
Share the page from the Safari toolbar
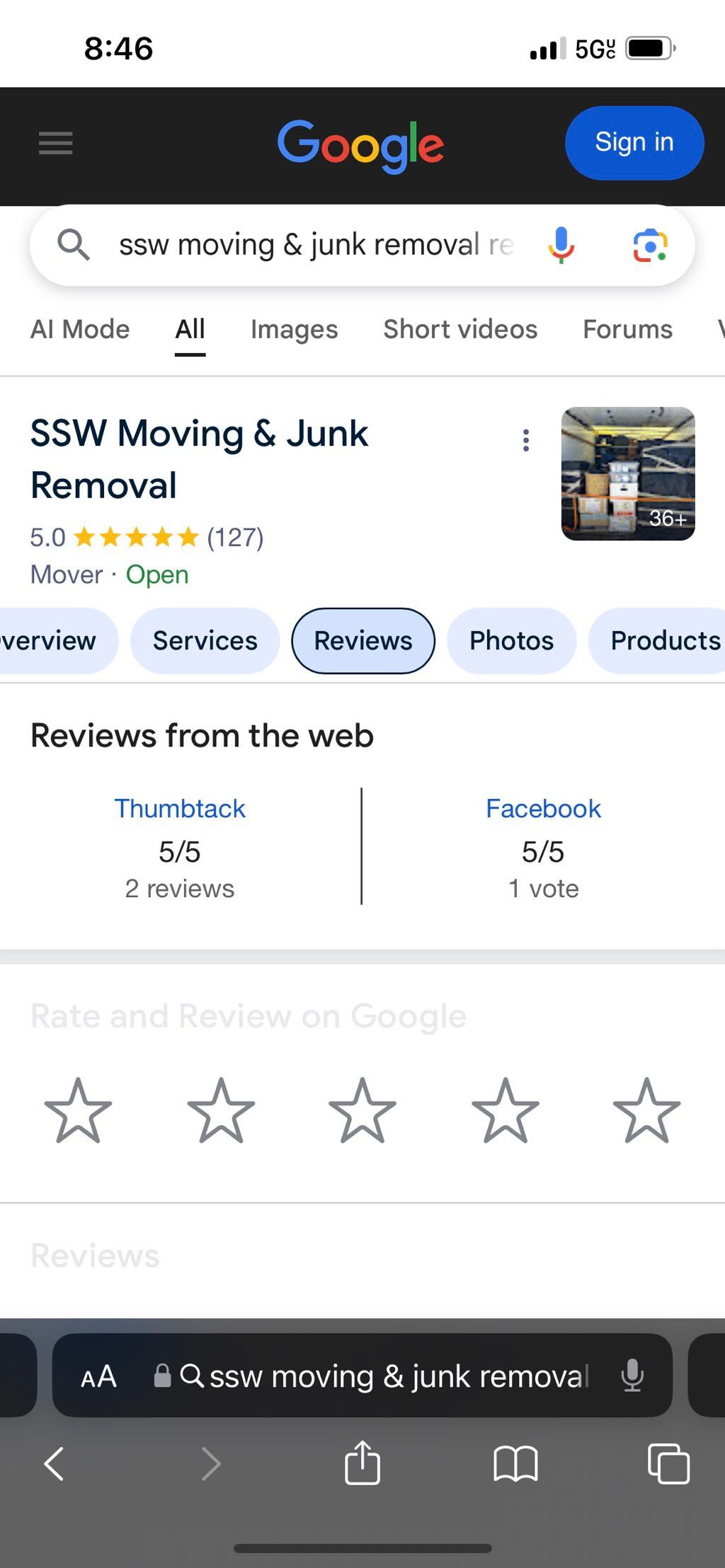tap(362, 1463)
